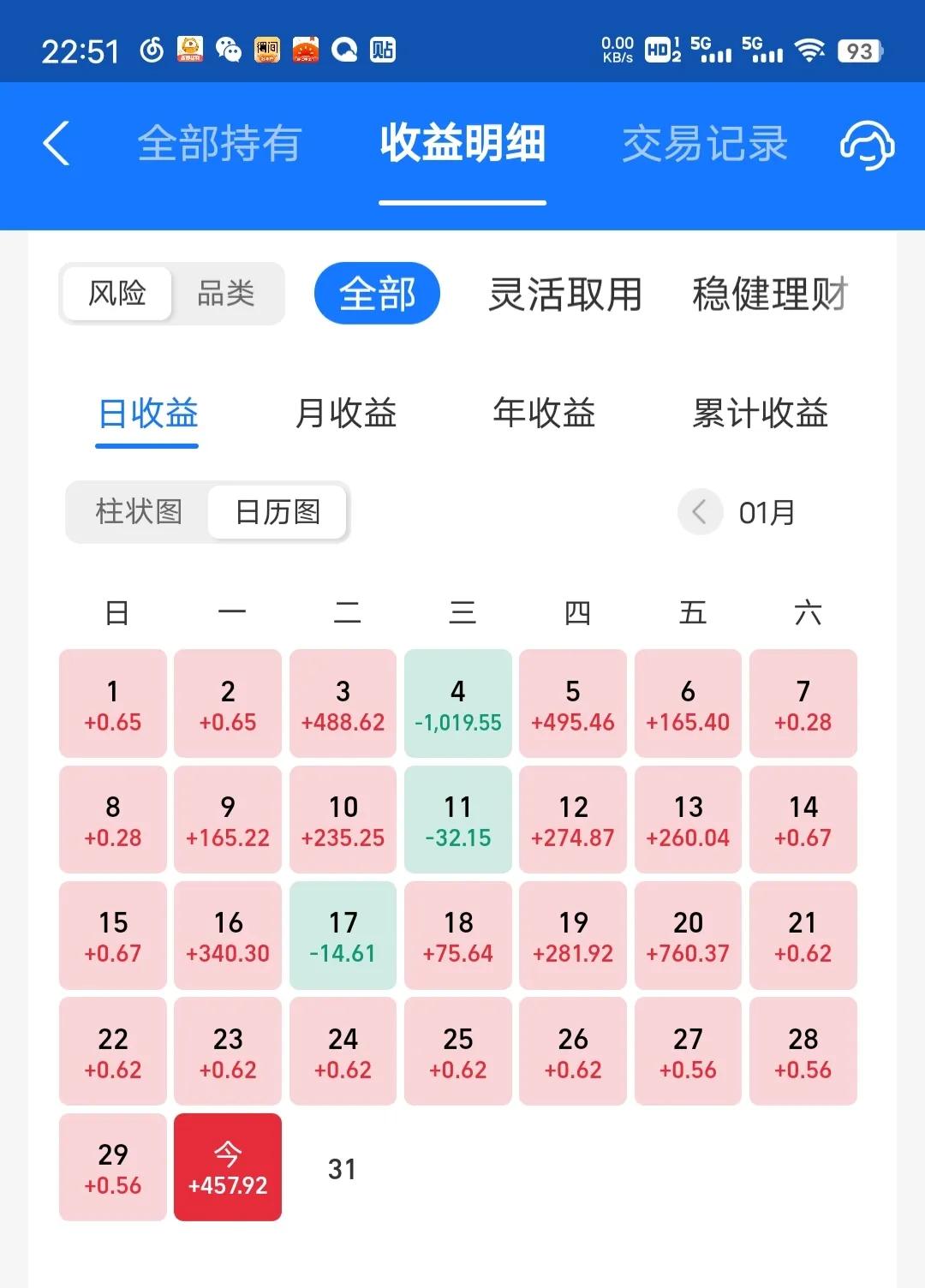Select today's cell showing +457.92
Screen dimensions: 925x1288
[x=228, y=1167]
